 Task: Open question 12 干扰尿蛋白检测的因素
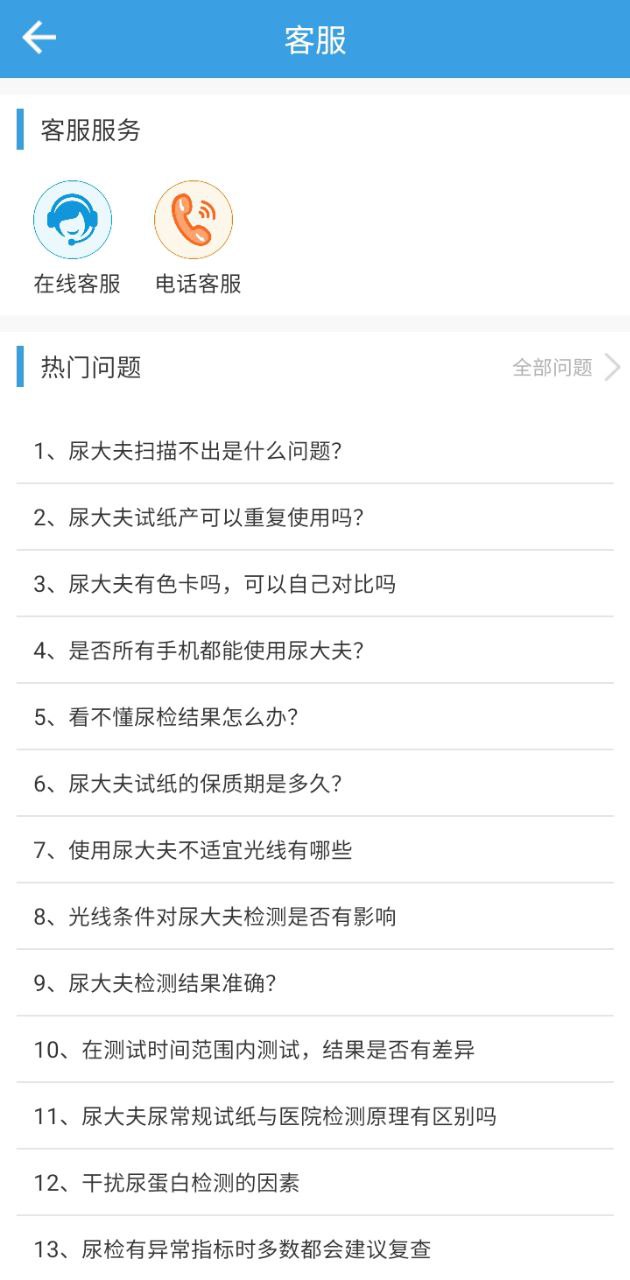pos(315,1183)
